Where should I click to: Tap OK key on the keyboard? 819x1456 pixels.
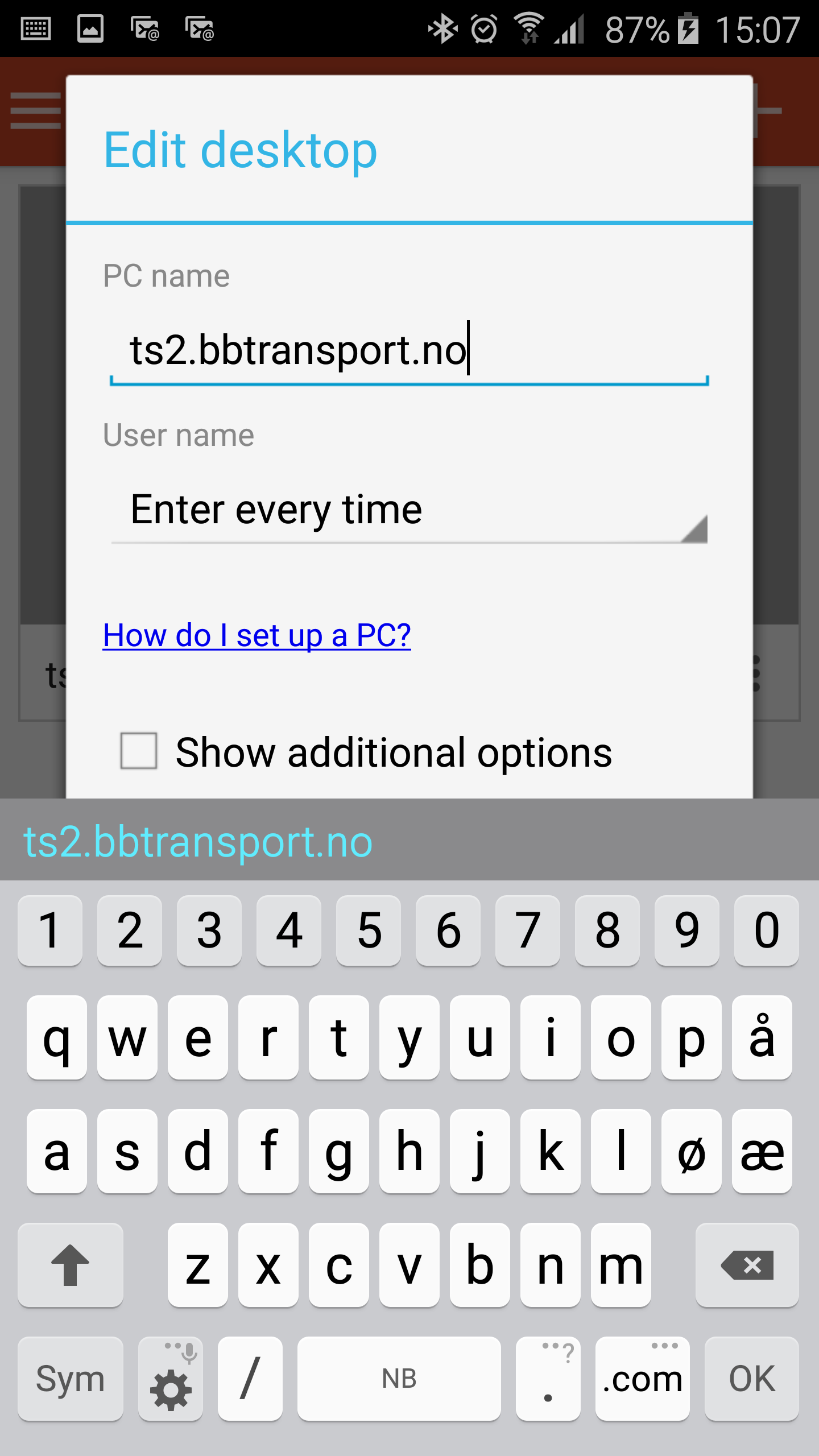pyautogui.click(x=751, y=1379)
